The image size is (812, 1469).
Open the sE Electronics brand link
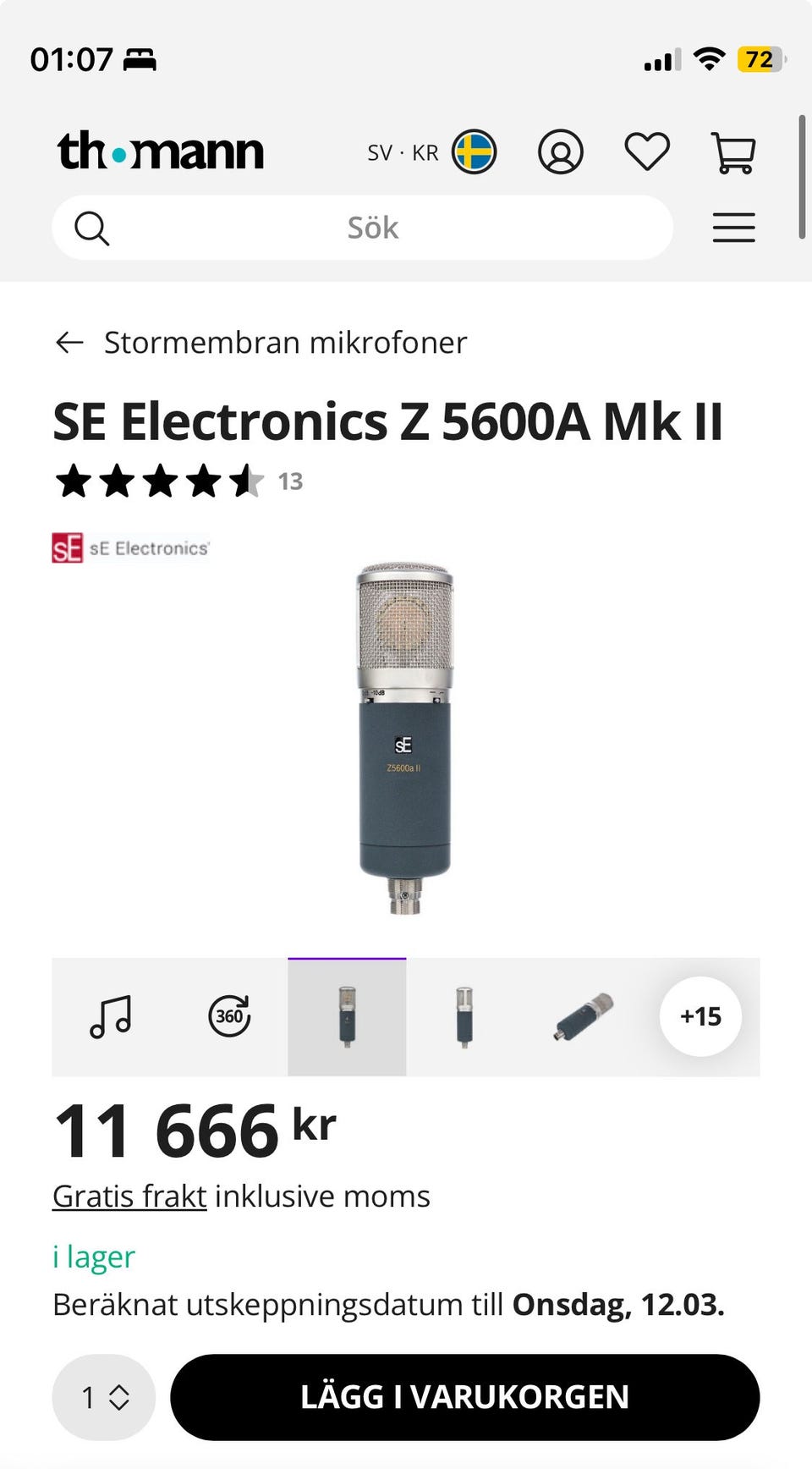click(131, 548)
